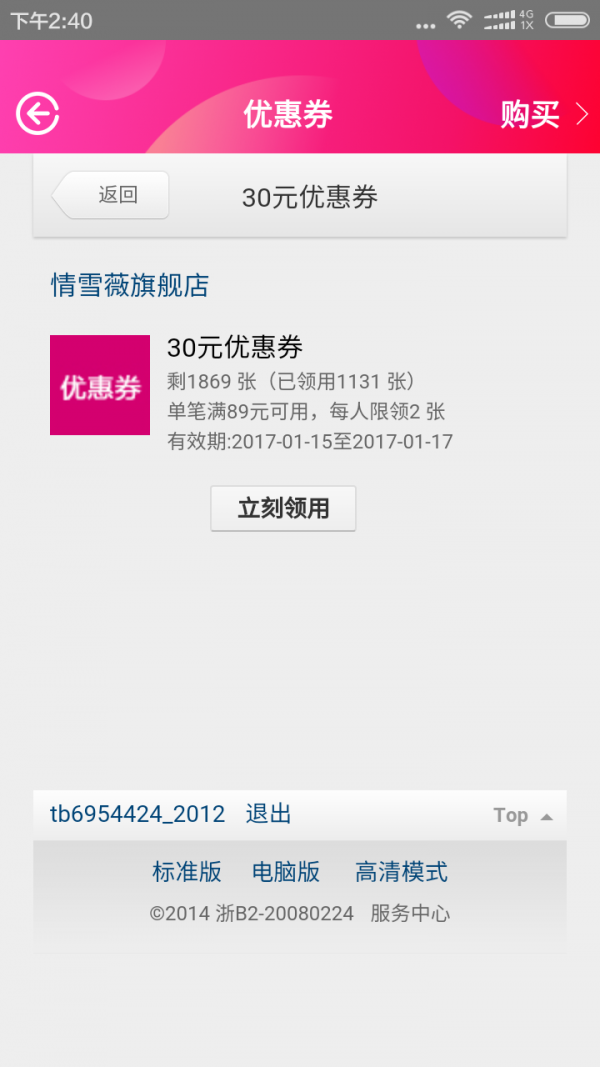Open 购买 in the top right
This screenshot has height=1067, width=600.
click(543, 115)
